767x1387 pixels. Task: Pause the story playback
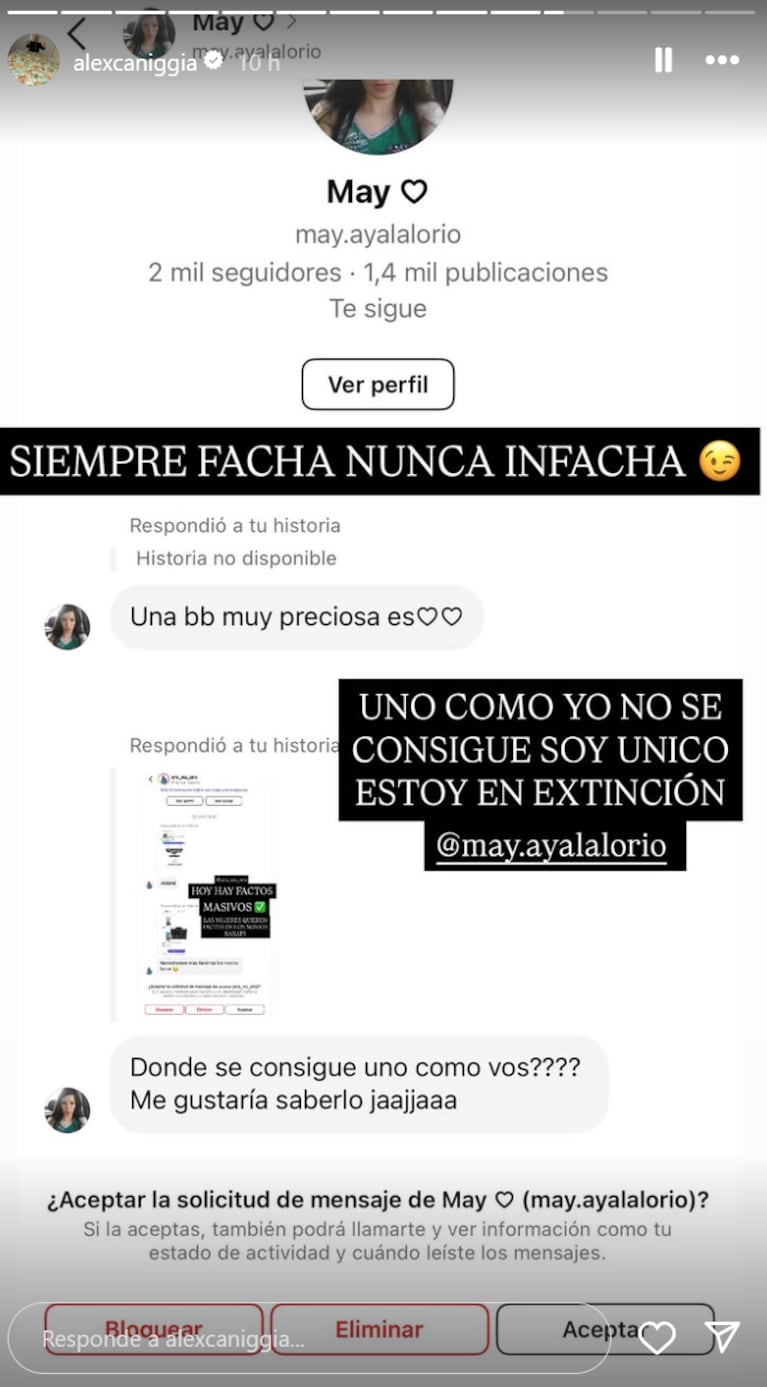663,60
